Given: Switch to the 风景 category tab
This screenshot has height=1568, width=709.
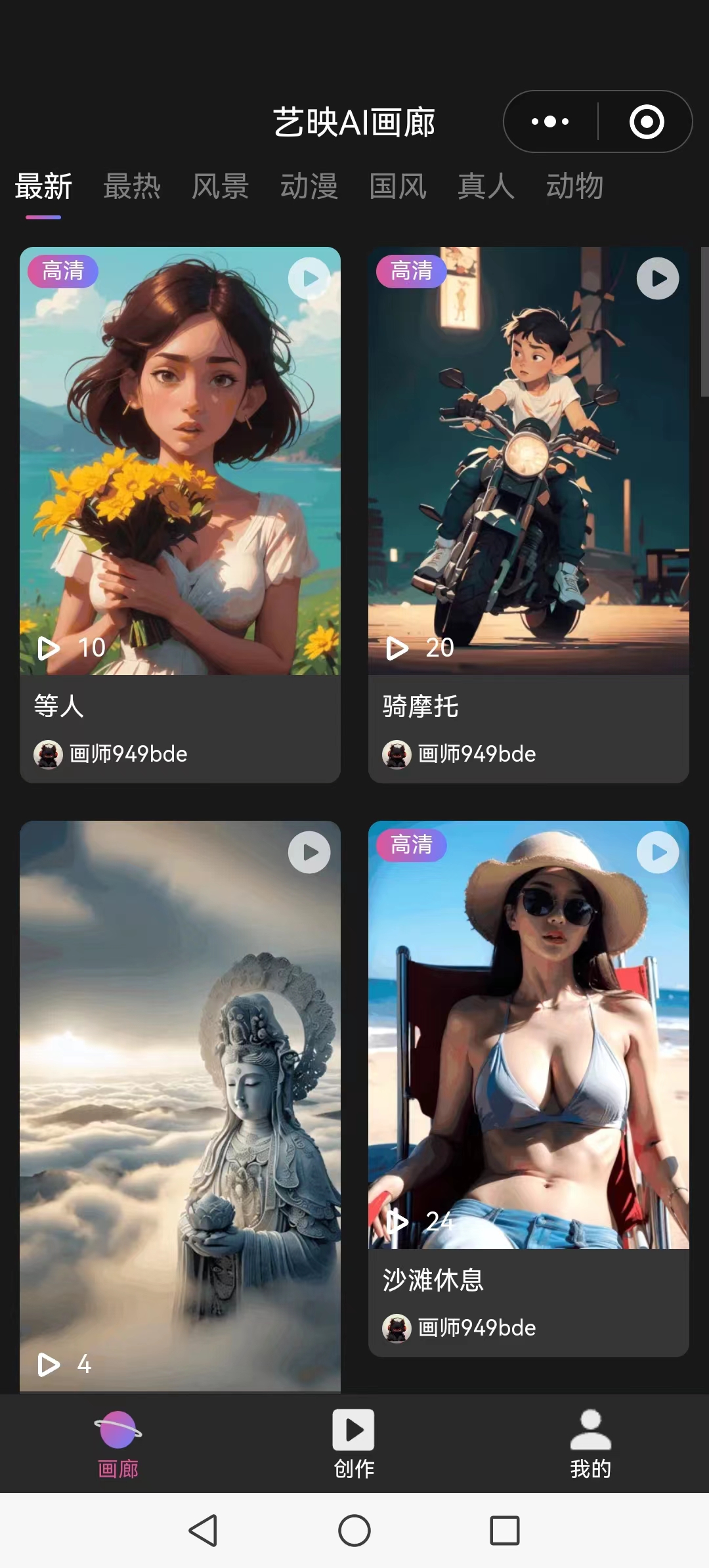Looking at the screenshot, I should pyautogui.click(x=220, y=186).
